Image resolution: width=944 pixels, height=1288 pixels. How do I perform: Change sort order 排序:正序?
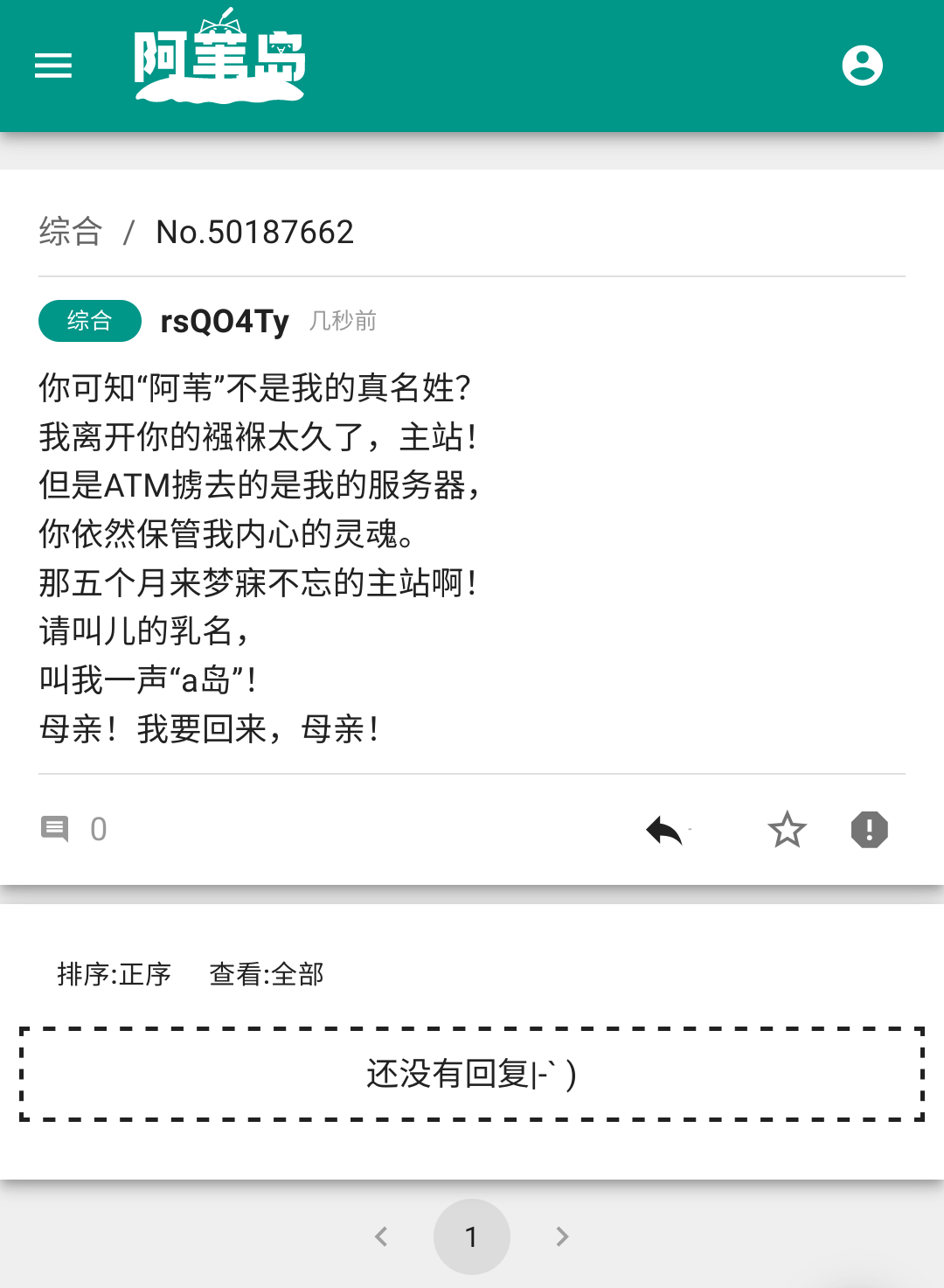115,974
